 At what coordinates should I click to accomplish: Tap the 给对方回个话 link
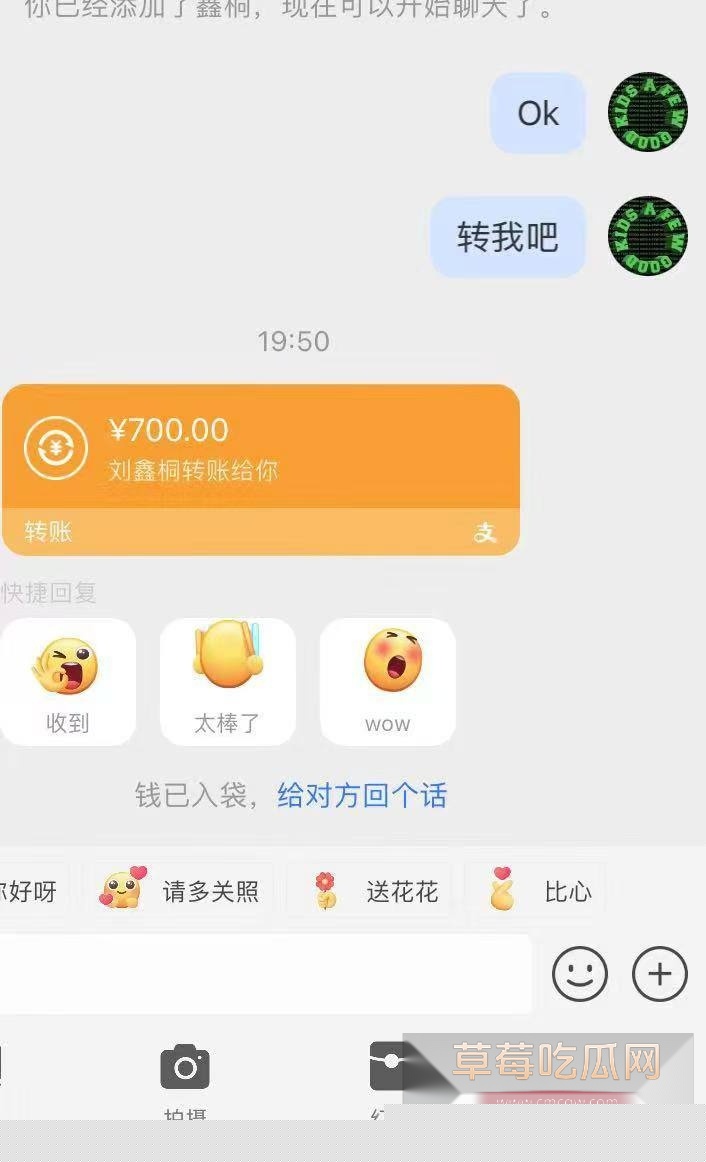362,796
